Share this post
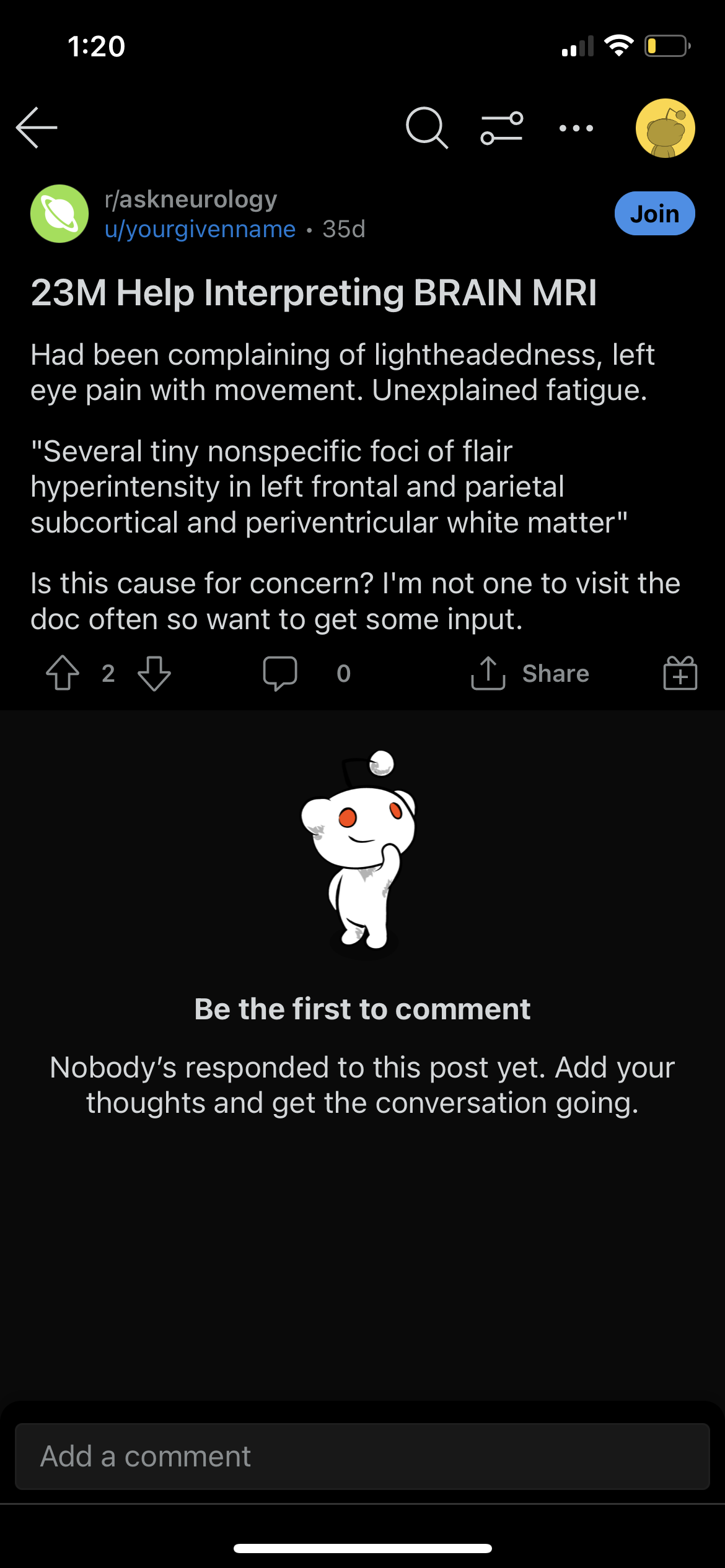 click(x=530, y=673)
